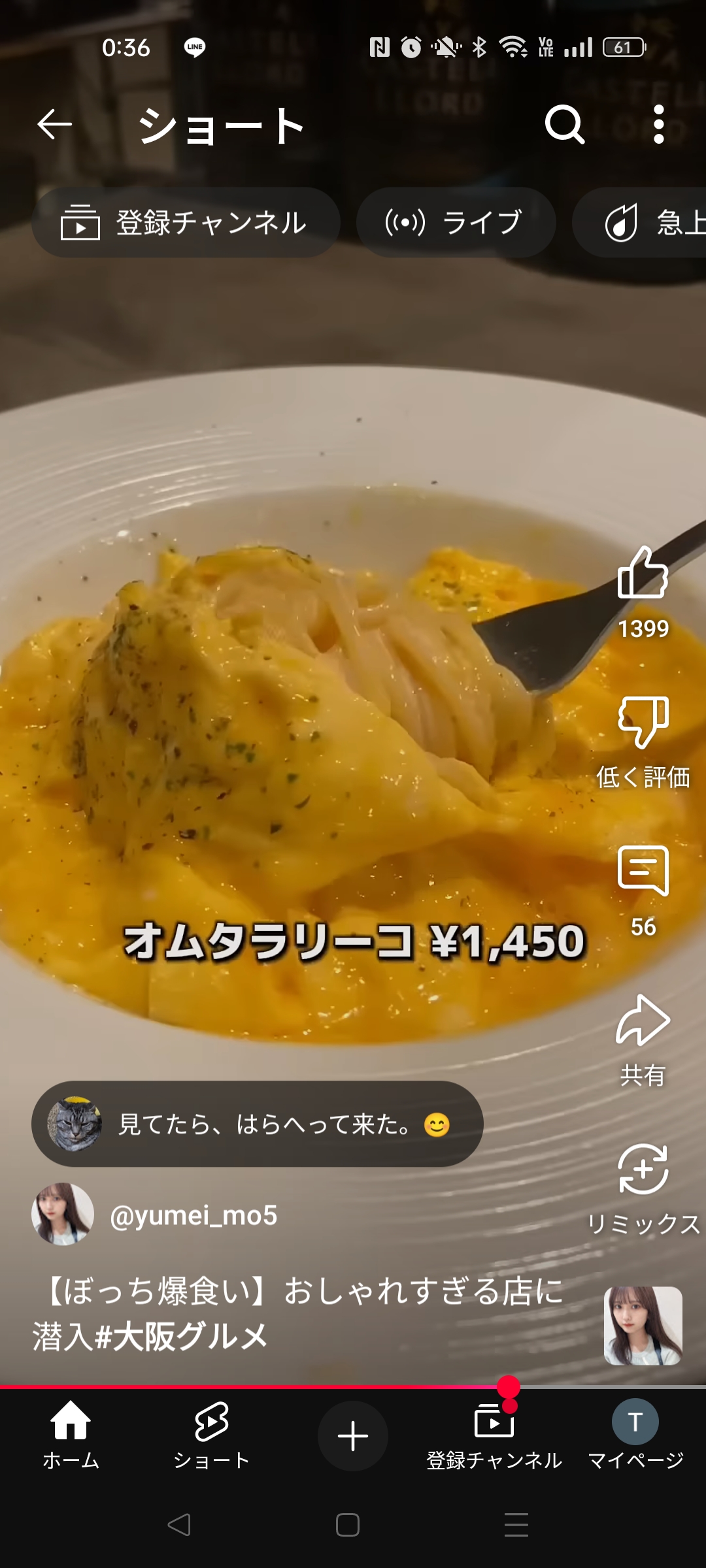The width and height of the screenshot is (706, 1568).
Task: Create new content with the plus button
Action: coord(353,1436)
